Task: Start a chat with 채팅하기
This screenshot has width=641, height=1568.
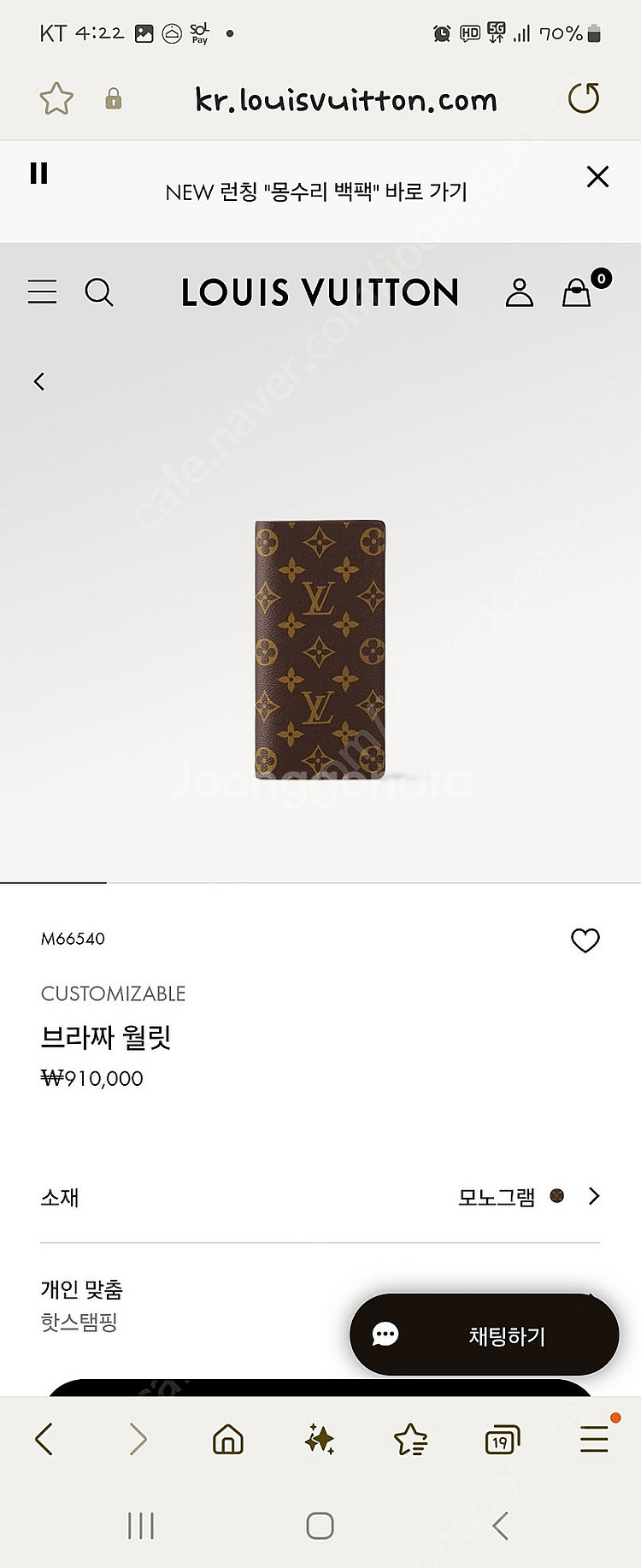Action: [x=484, y=1335]
